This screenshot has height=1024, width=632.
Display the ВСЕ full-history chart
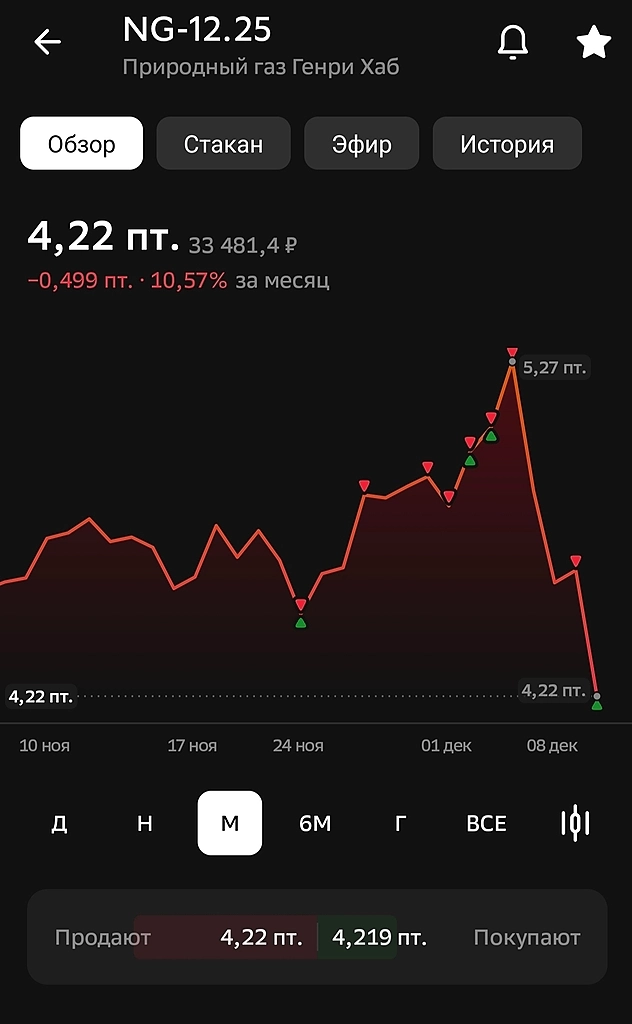[x=487, y=824]
